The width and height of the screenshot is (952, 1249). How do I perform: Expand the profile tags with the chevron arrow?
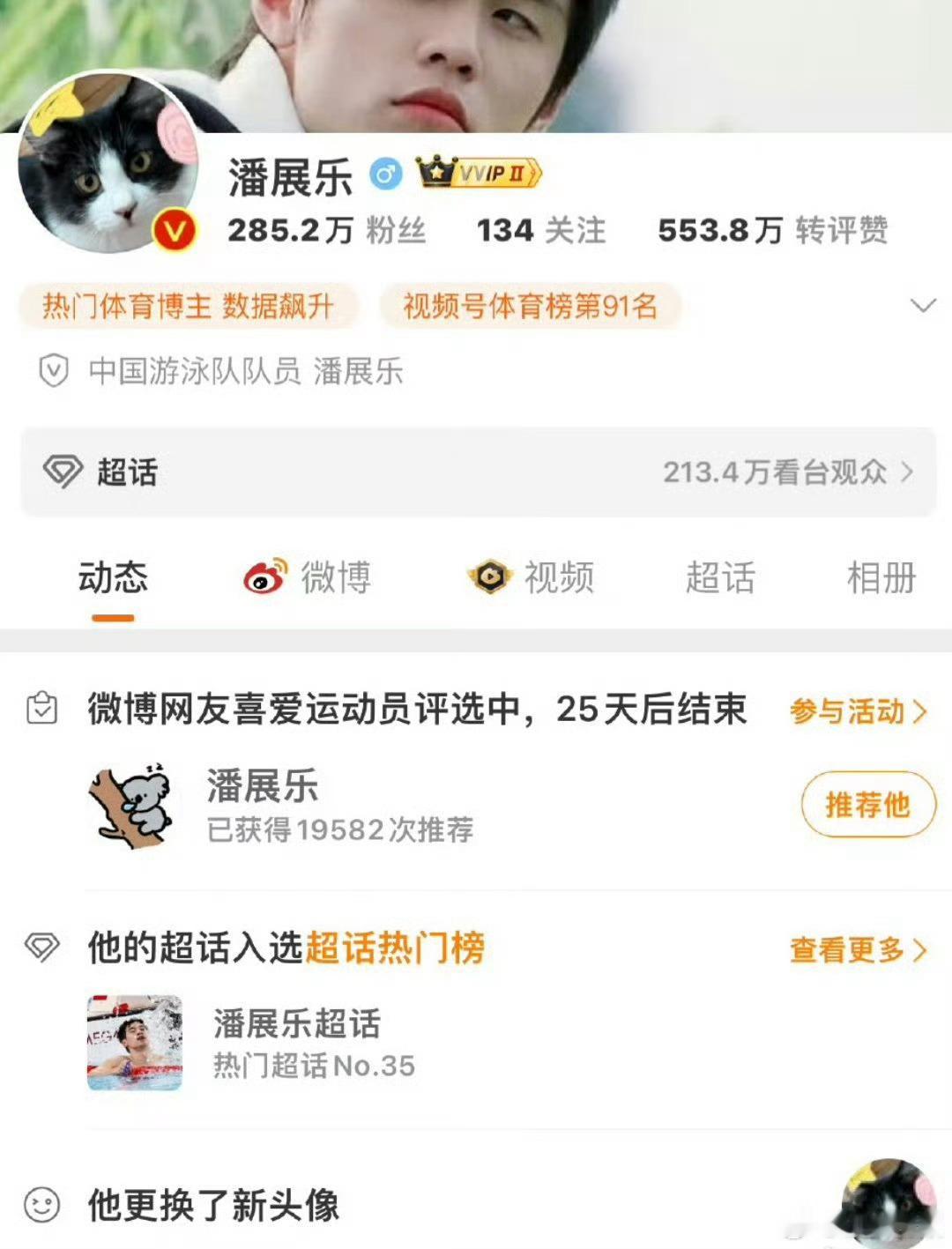[923, 306]
